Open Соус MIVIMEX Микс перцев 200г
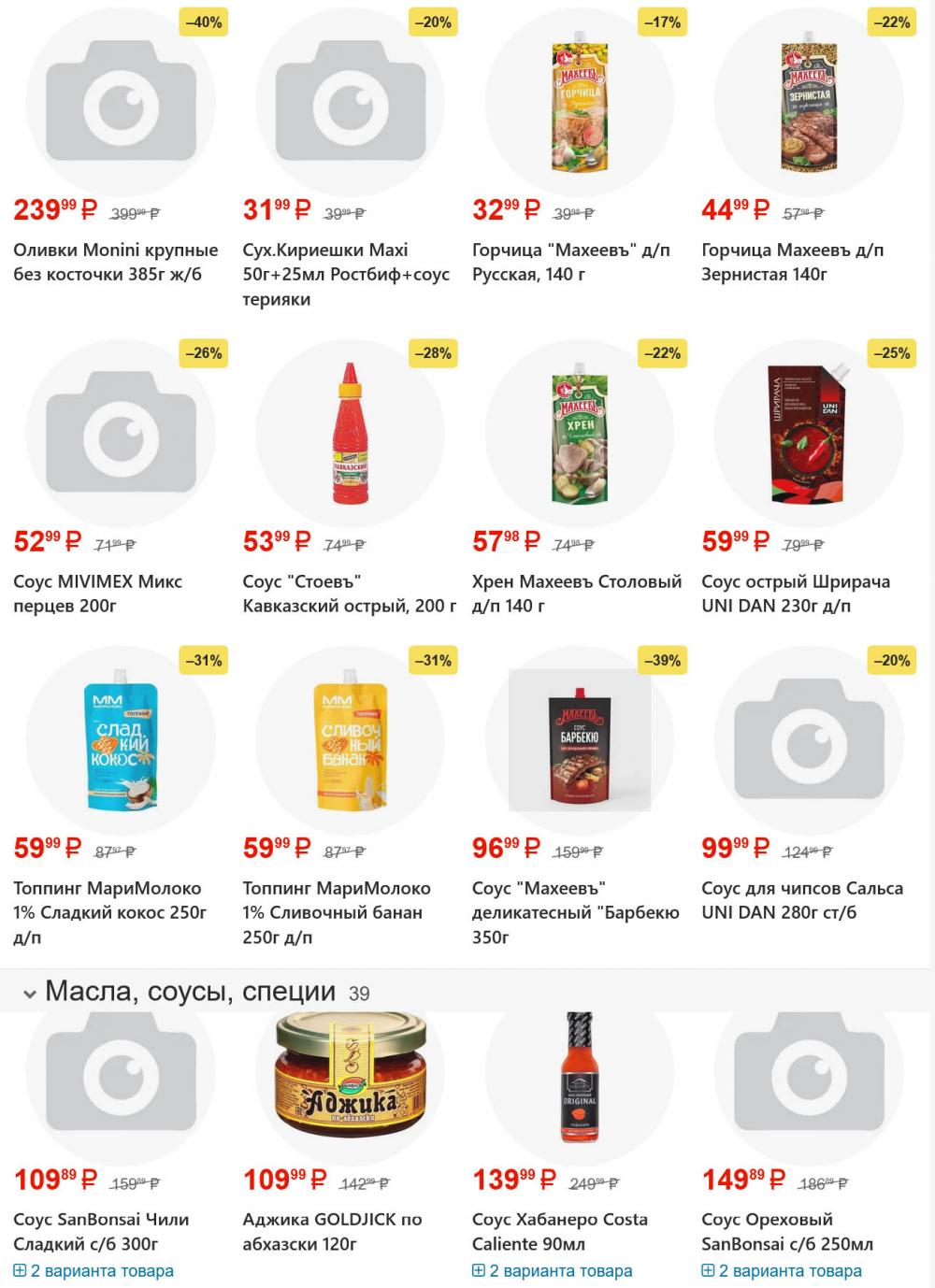 tap(97, 594)
